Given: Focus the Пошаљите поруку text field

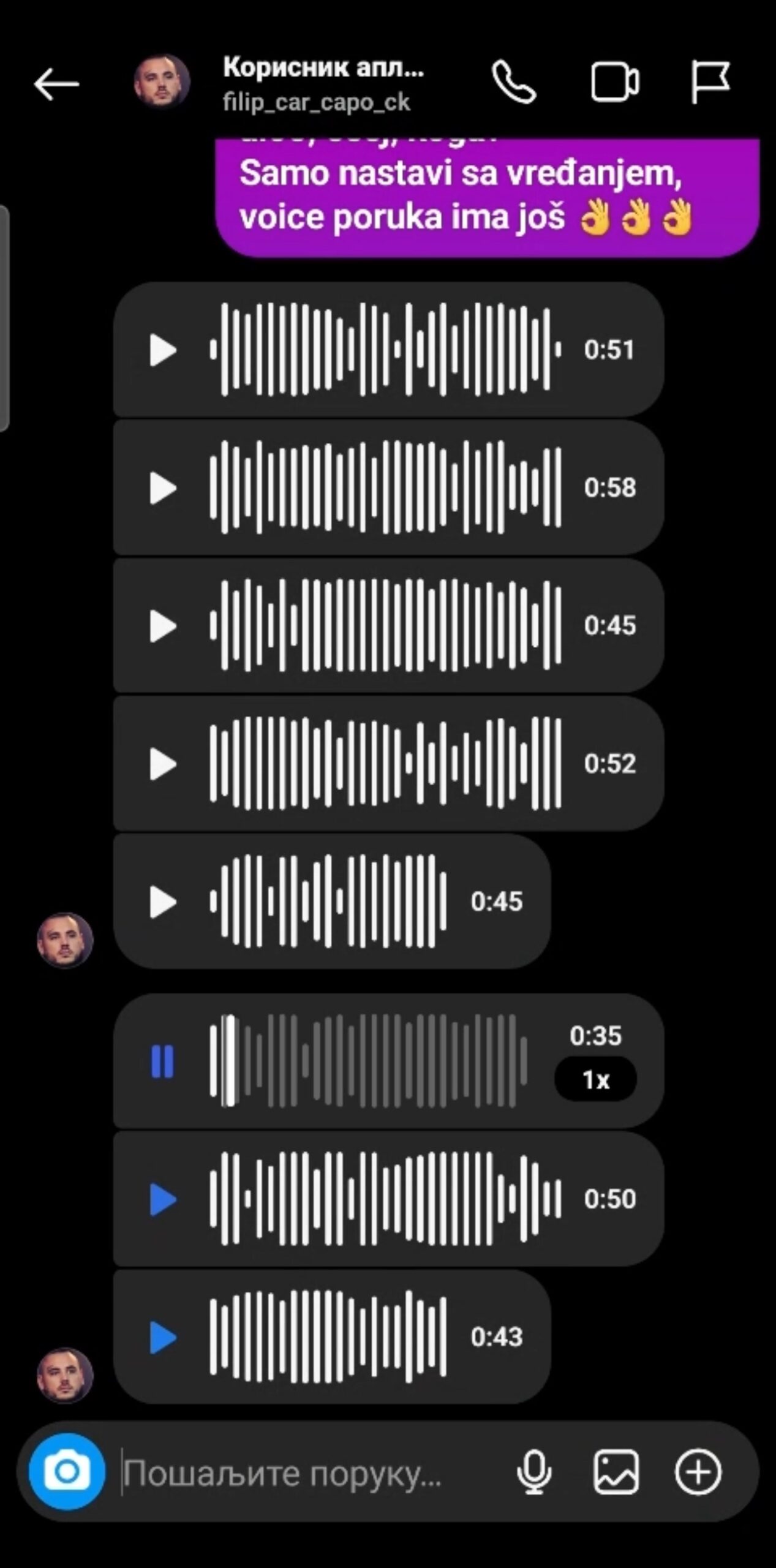Looking at the screenshot, I should coord(306,1473).
